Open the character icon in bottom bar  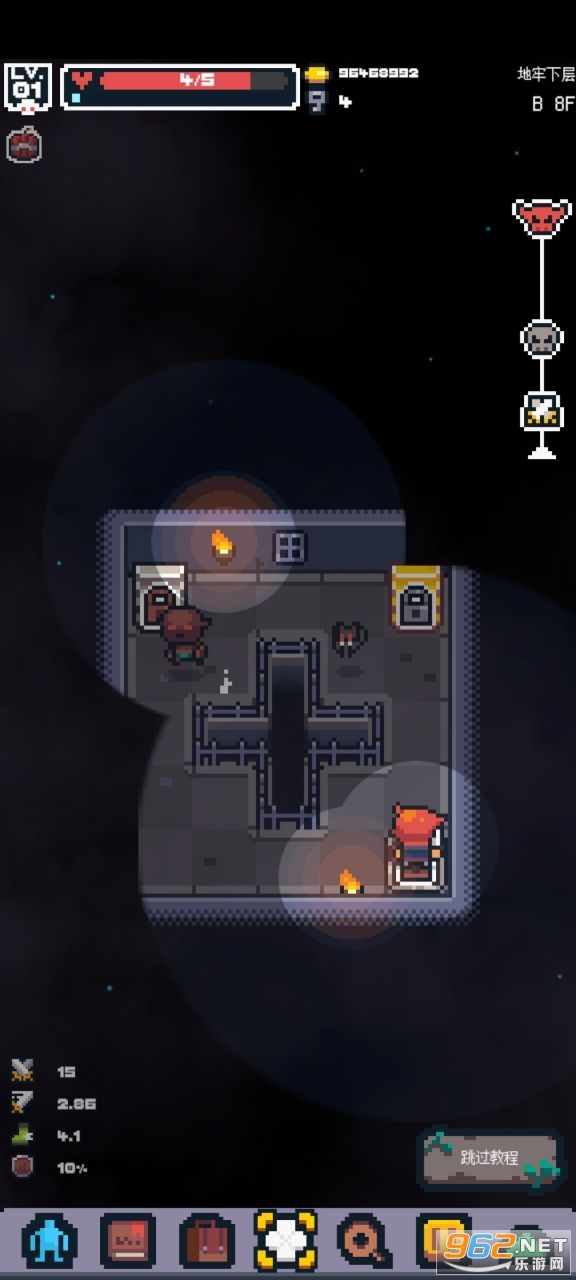click(48, 1241)
